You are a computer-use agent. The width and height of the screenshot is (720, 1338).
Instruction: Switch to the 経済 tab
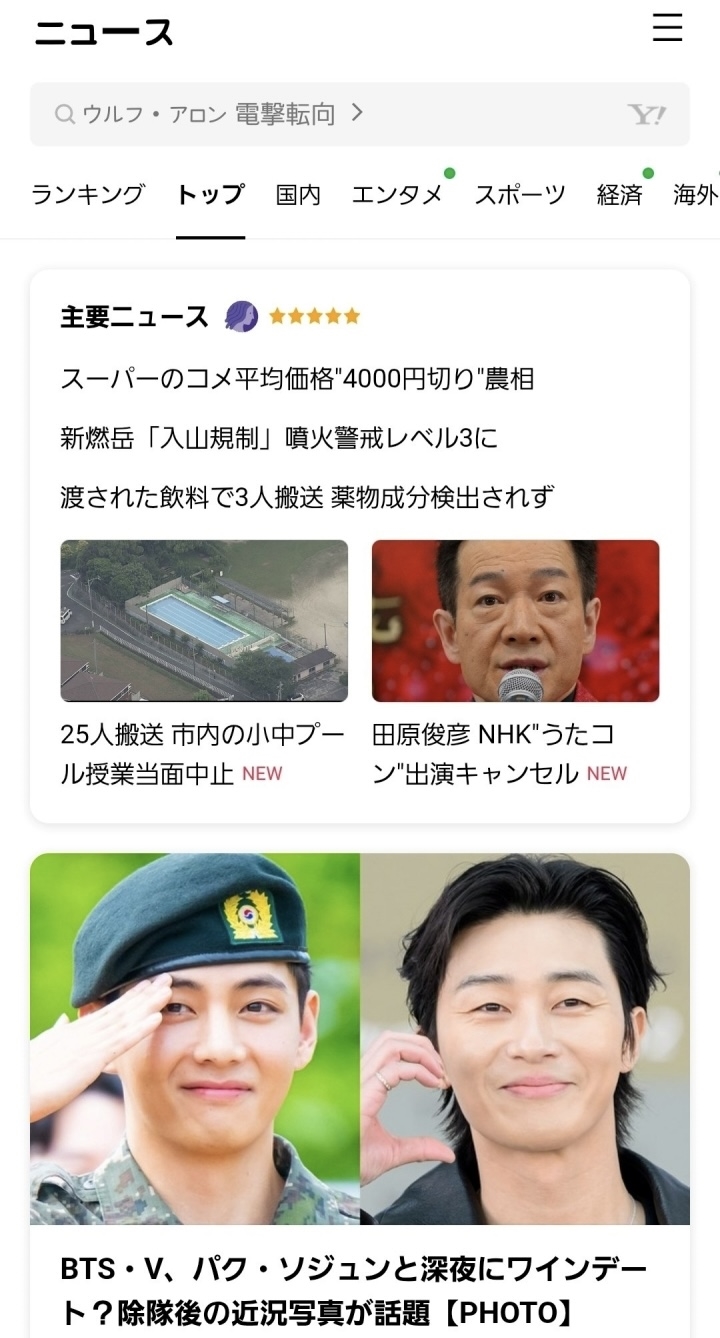click(x=619, y=194)
